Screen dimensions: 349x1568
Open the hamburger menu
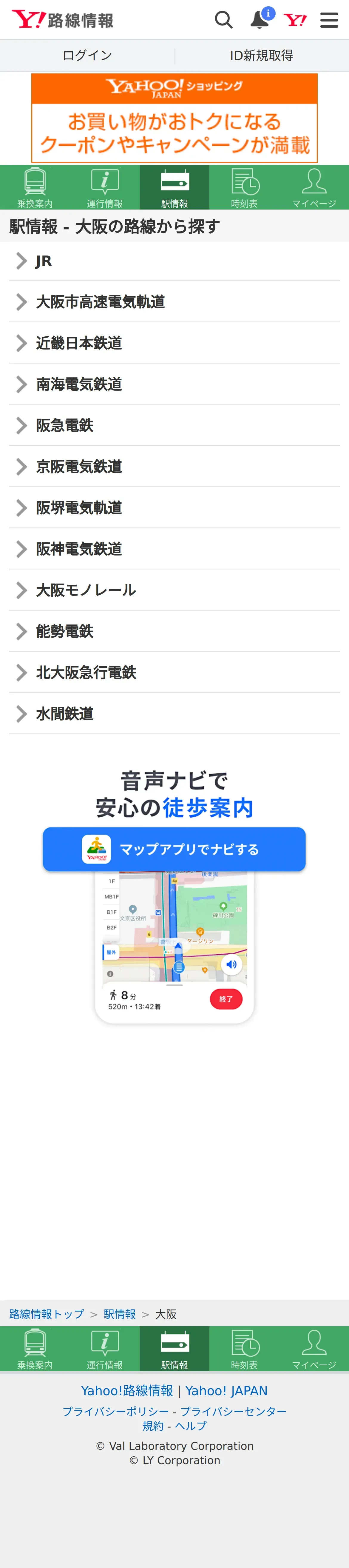tap(329, 20)
